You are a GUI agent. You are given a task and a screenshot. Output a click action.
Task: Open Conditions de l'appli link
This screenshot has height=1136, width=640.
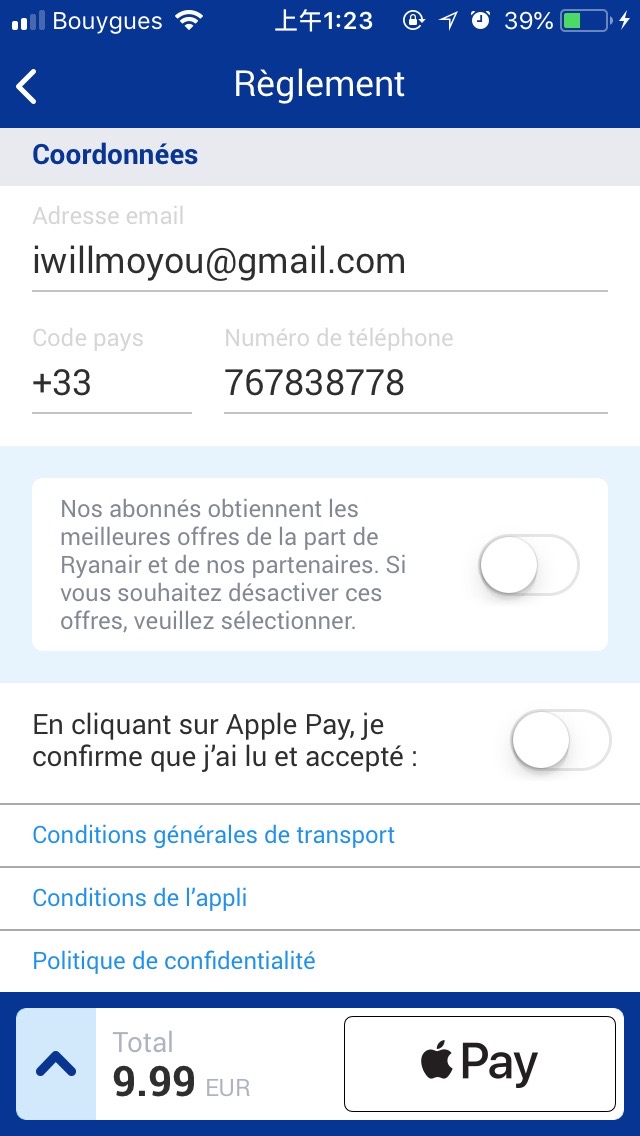(140, 898)
